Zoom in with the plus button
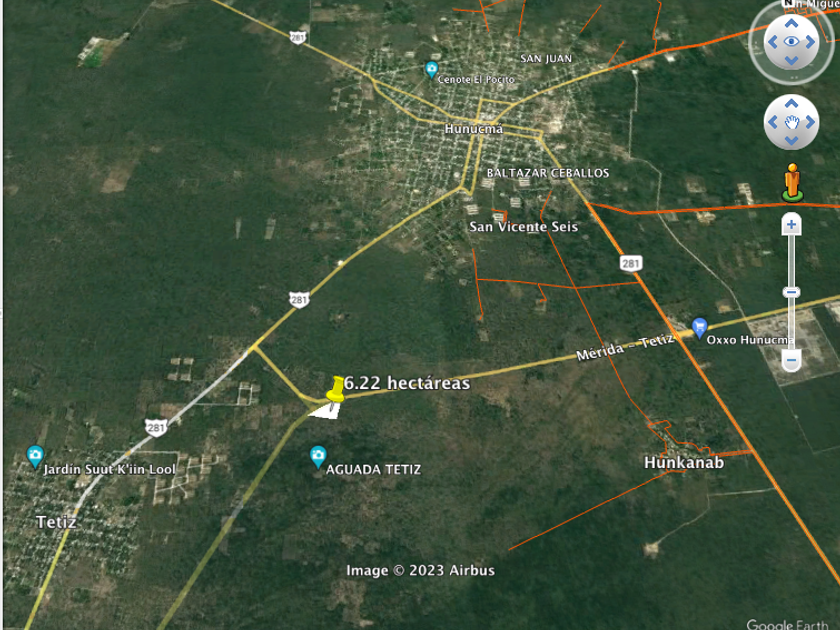This screenshot has width=840, height=630. (791, 225)
